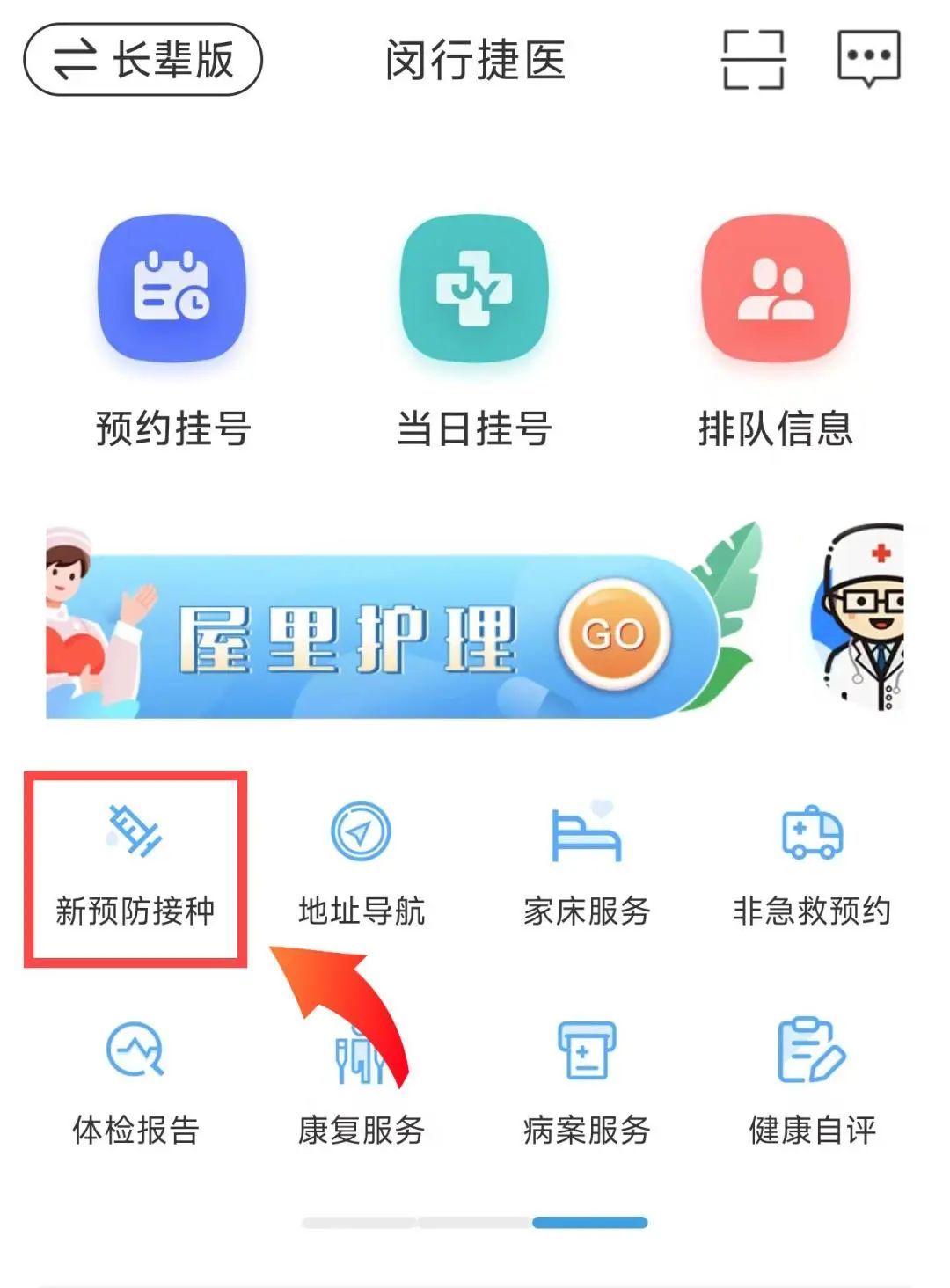Open 地址导航 address navigation
This screenshot has height=1288, width=950.
pyautogui.click(x=361, y=868)
